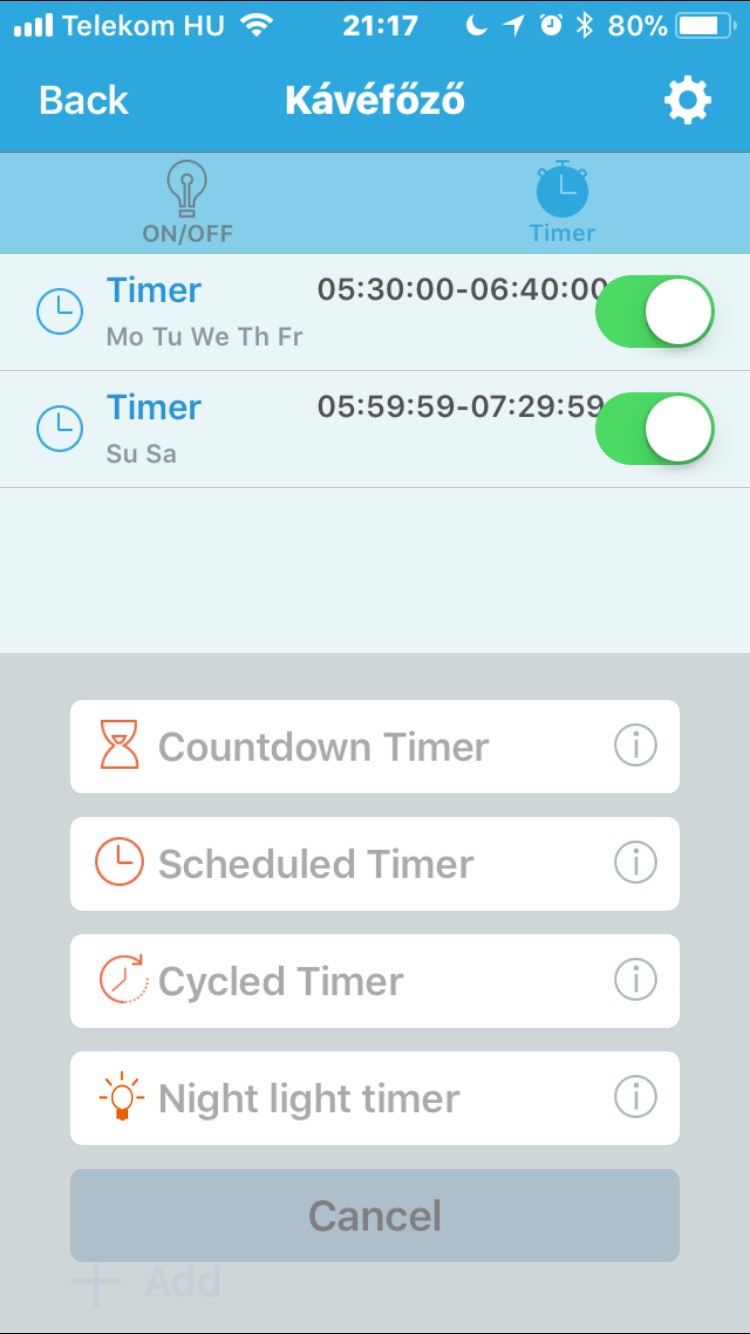The image size is (750, 1334).
Task: Cancel the timer type selection
Action: tap(375, 1215)
